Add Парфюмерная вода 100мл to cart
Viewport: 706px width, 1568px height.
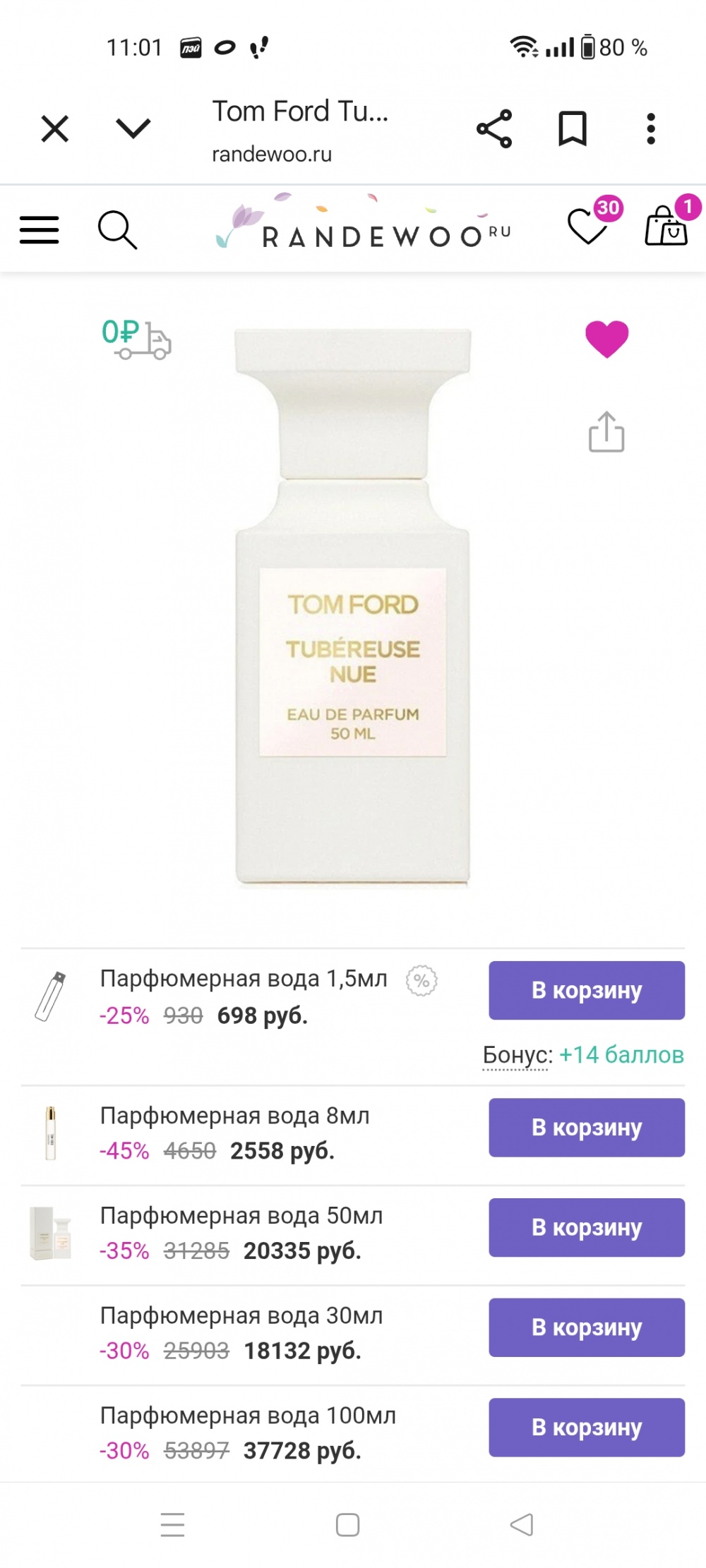[586, 1427]
